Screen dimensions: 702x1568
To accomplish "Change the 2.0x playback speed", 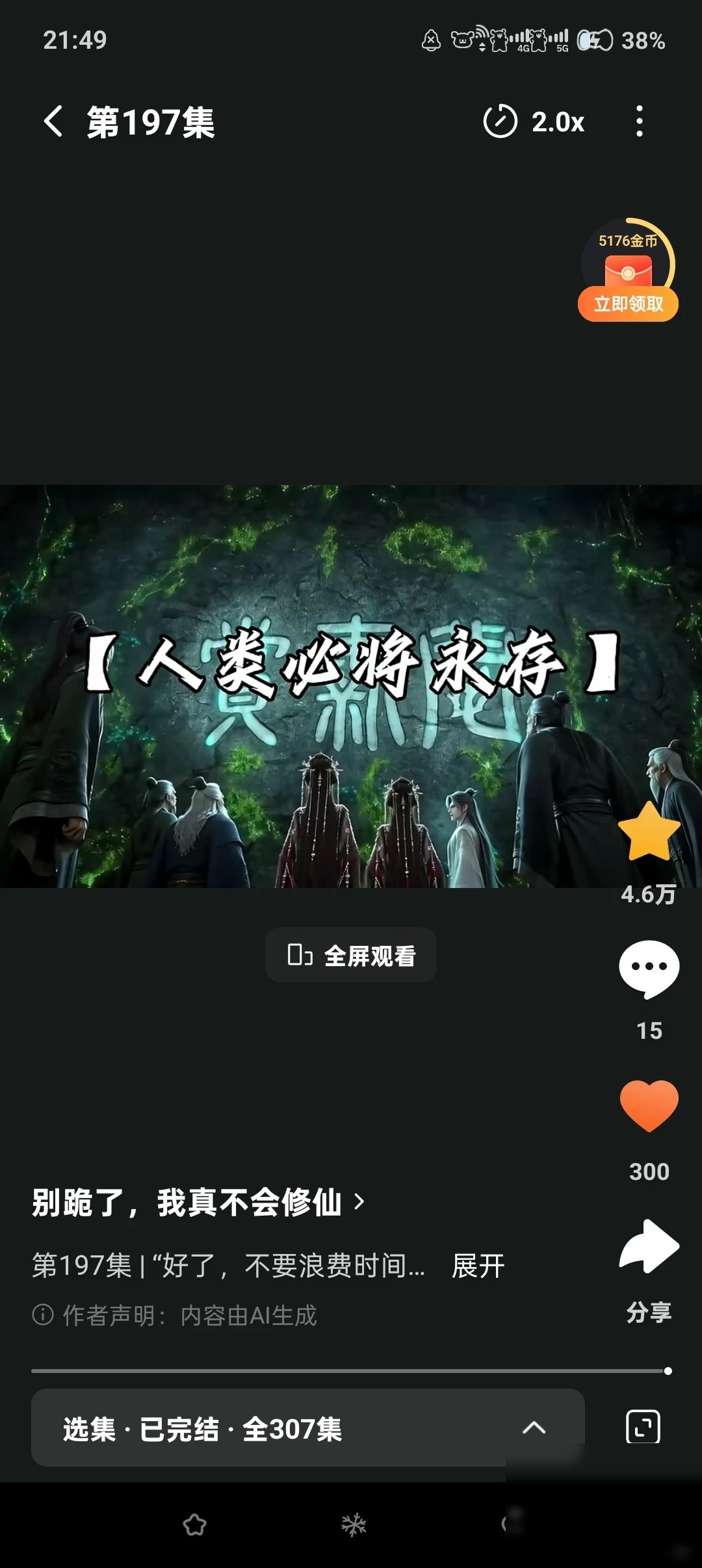I will [534, 122].
